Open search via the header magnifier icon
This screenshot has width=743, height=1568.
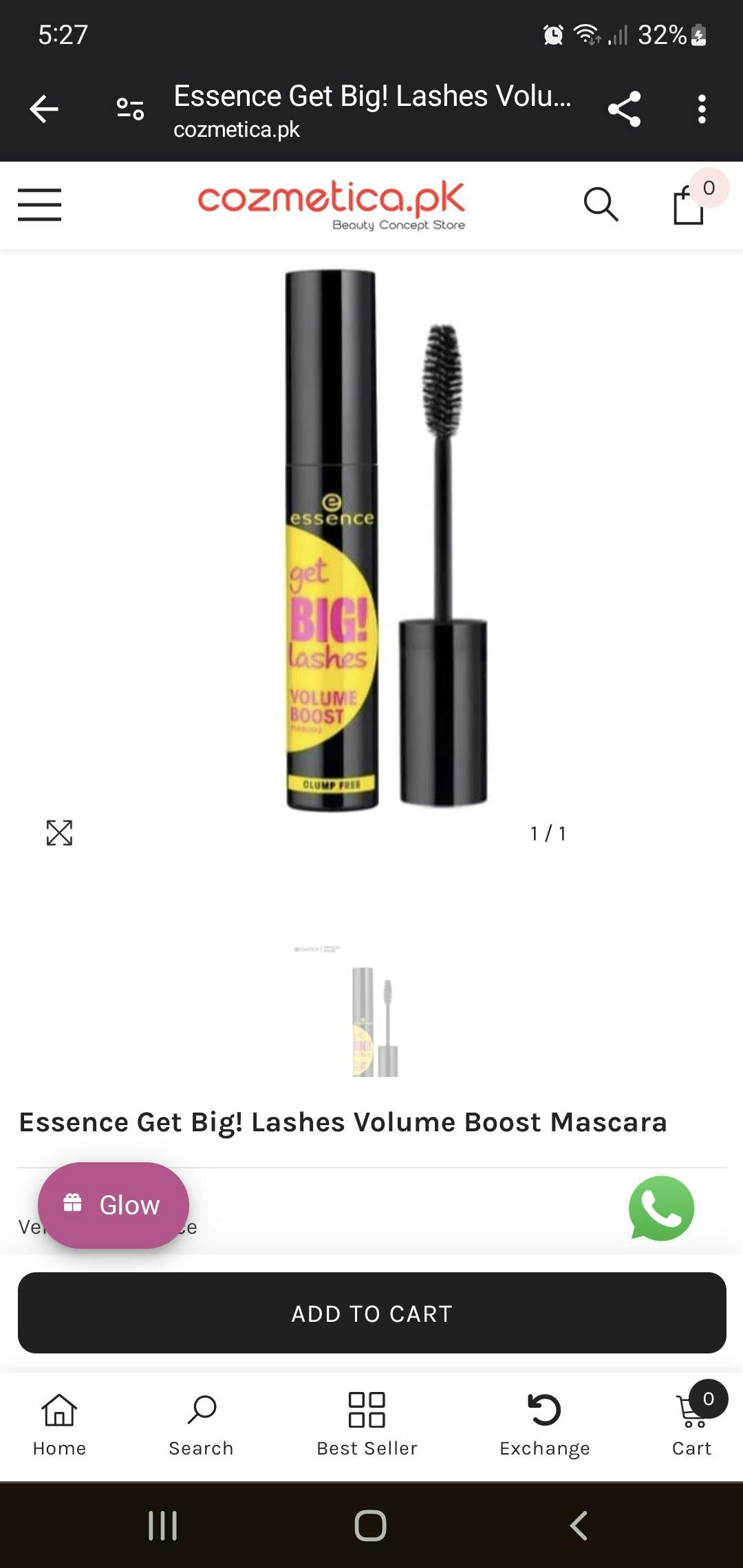tap(601, 205)
